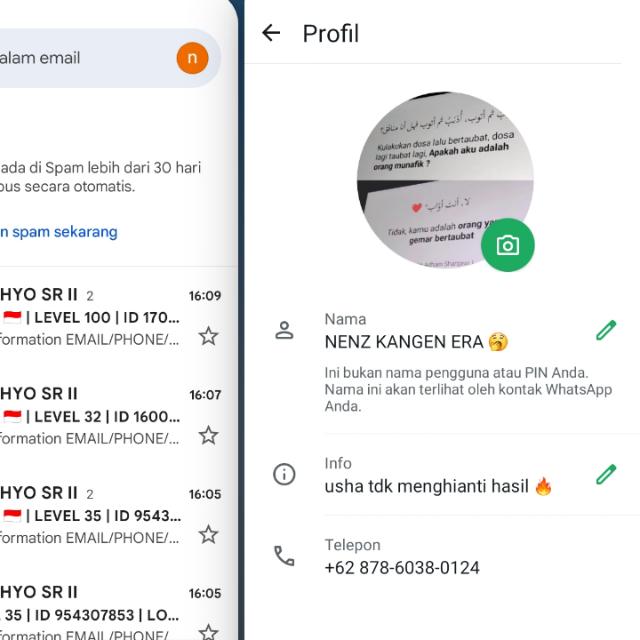
Task: Go back from the Profil screen
Action: pyautogui.click(x=271, y=33)
